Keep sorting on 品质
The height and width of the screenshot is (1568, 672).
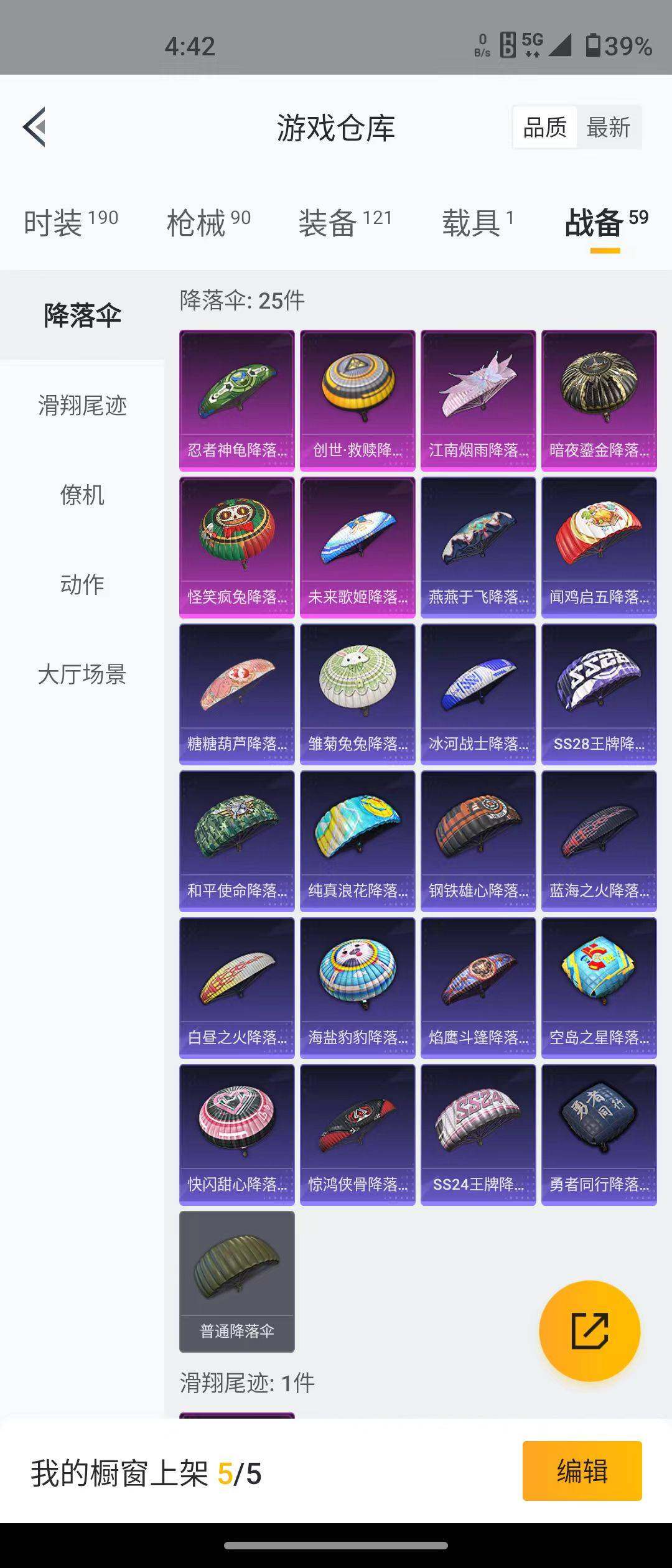click(x=544, y=126)
